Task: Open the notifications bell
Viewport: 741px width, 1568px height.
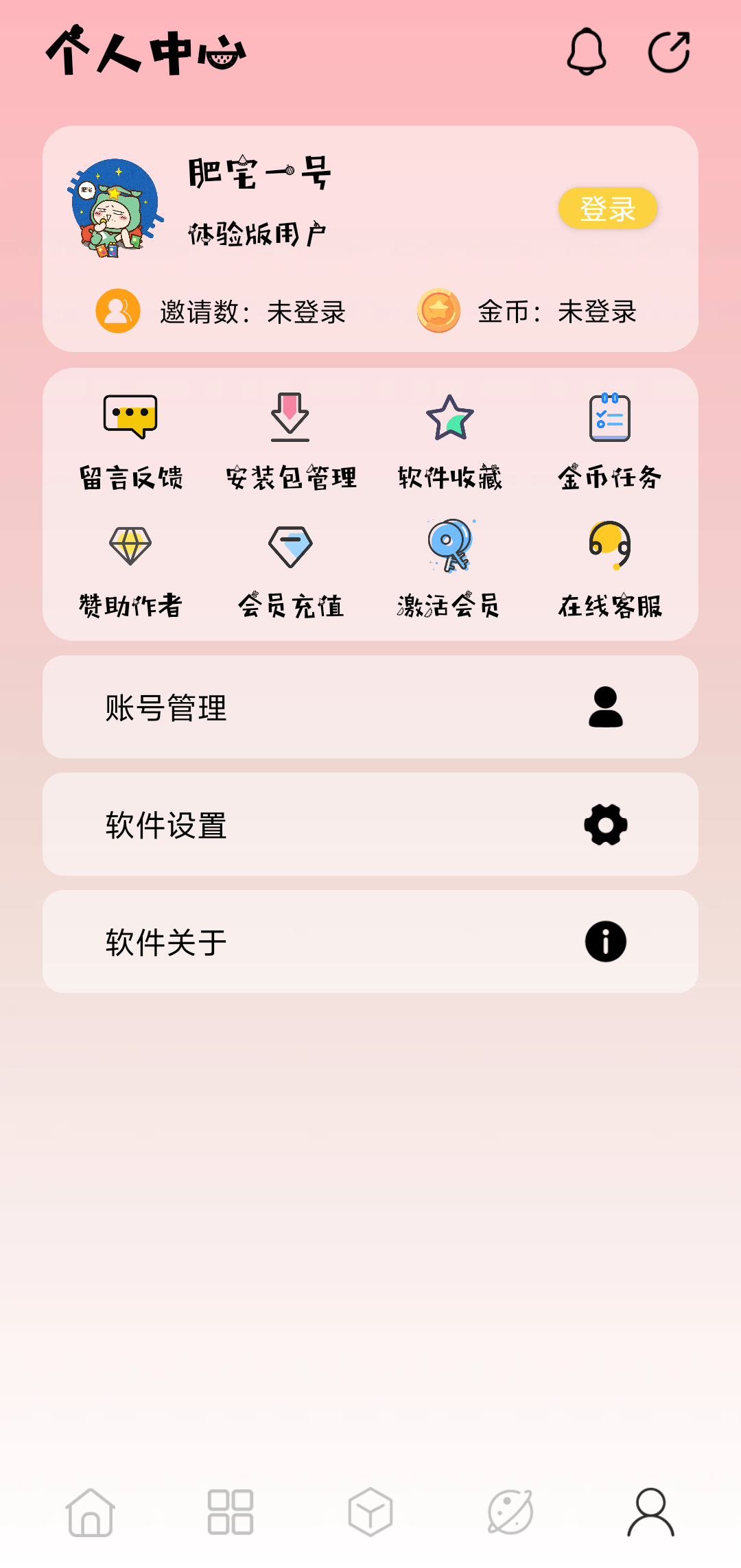Action: coord(587,51)
